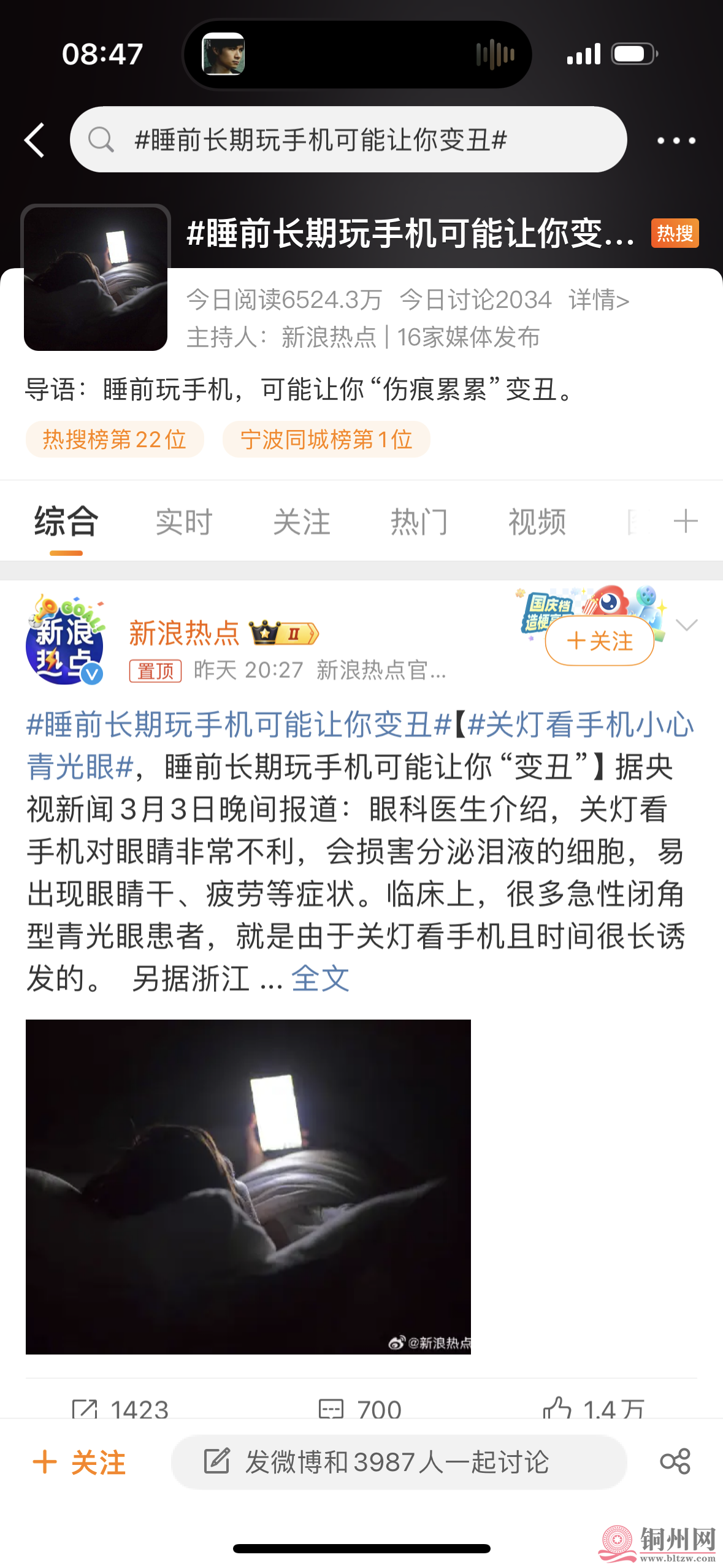View the post photo of phone in dark

pyautogui.click(x=248, y=1186)
